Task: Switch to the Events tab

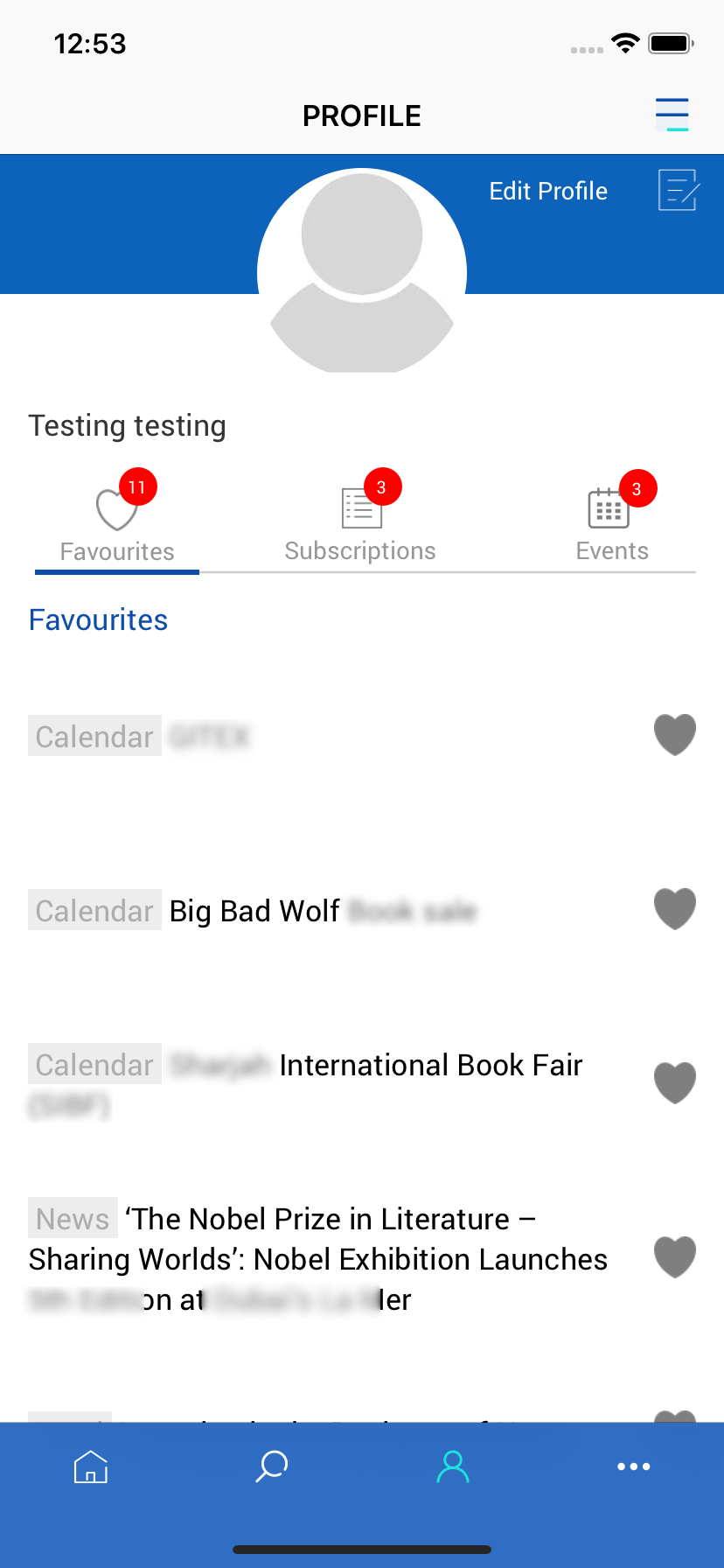Action: 611,550
